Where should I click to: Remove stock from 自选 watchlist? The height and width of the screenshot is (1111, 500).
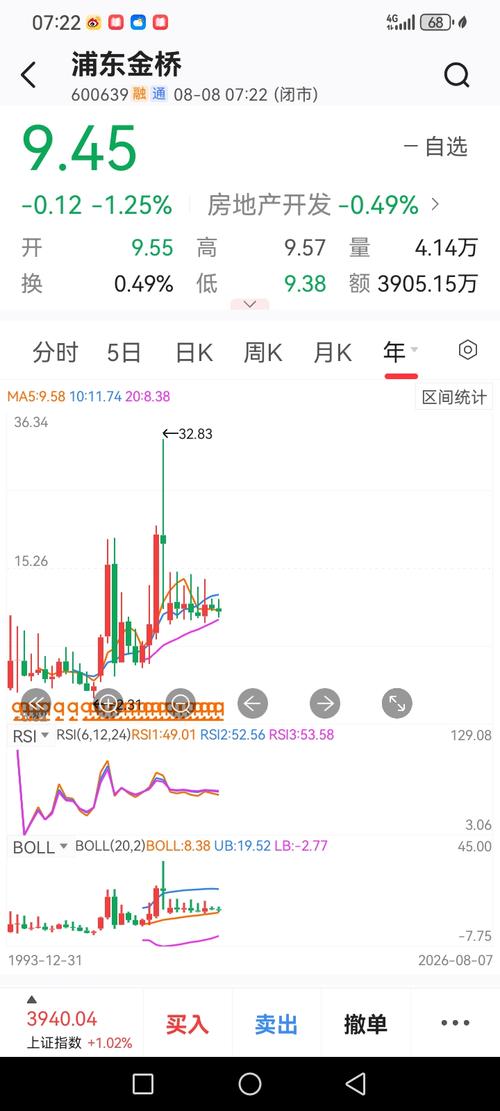[436, 147]
